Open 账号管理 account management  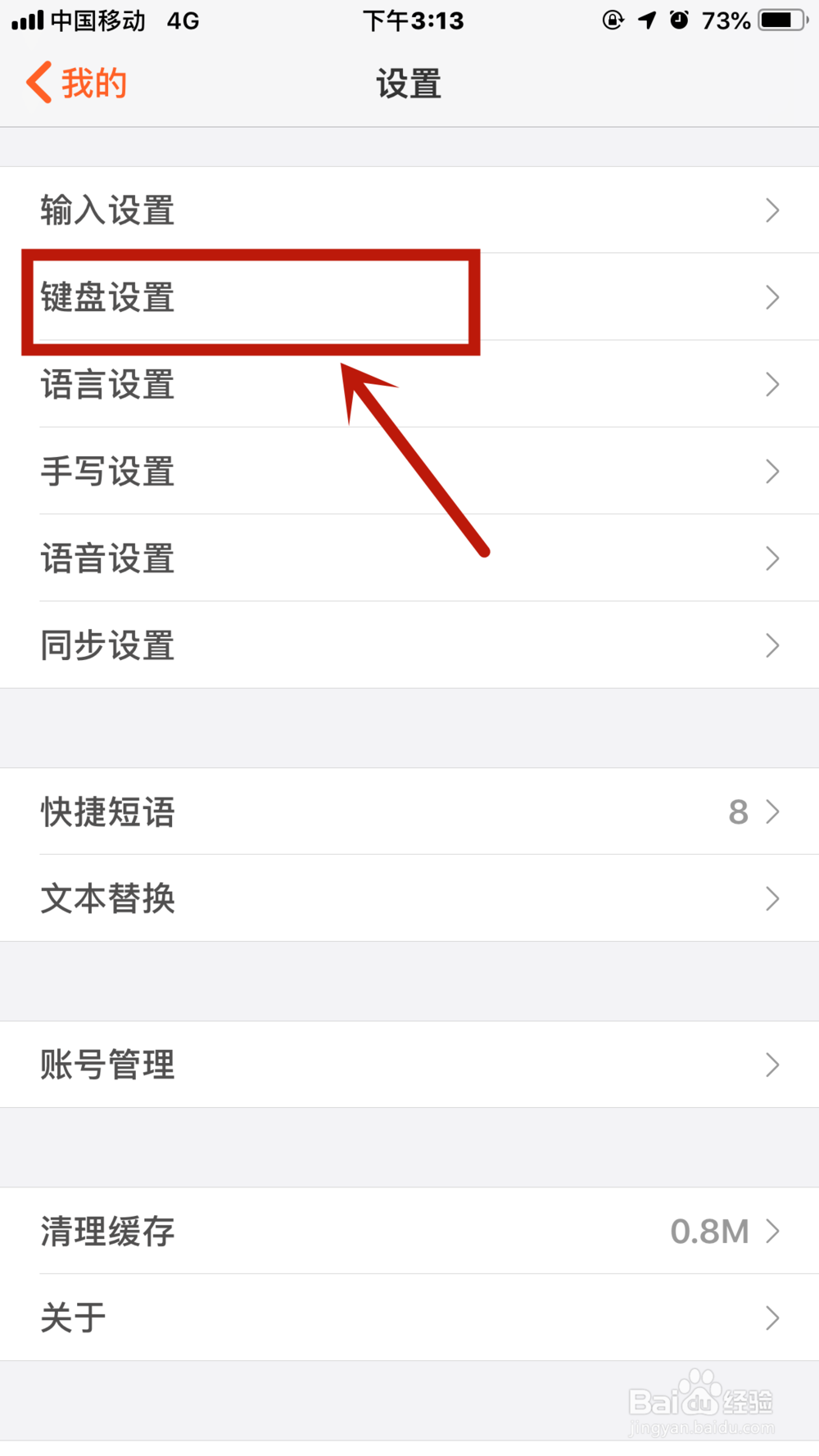tap(107, 1065)
